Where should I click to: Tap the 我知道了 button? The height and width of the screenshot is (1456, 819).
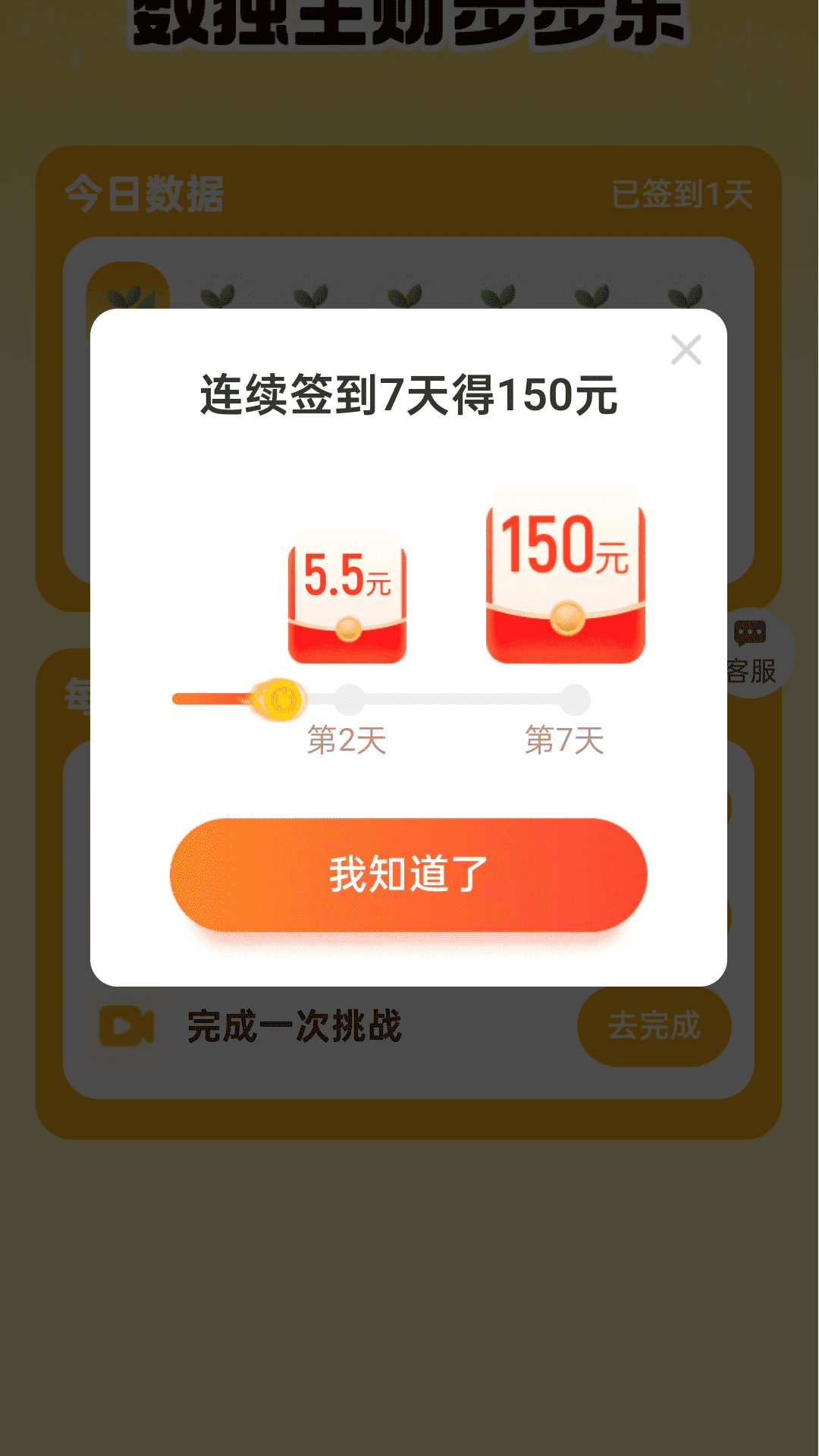[x=408, y=874]
